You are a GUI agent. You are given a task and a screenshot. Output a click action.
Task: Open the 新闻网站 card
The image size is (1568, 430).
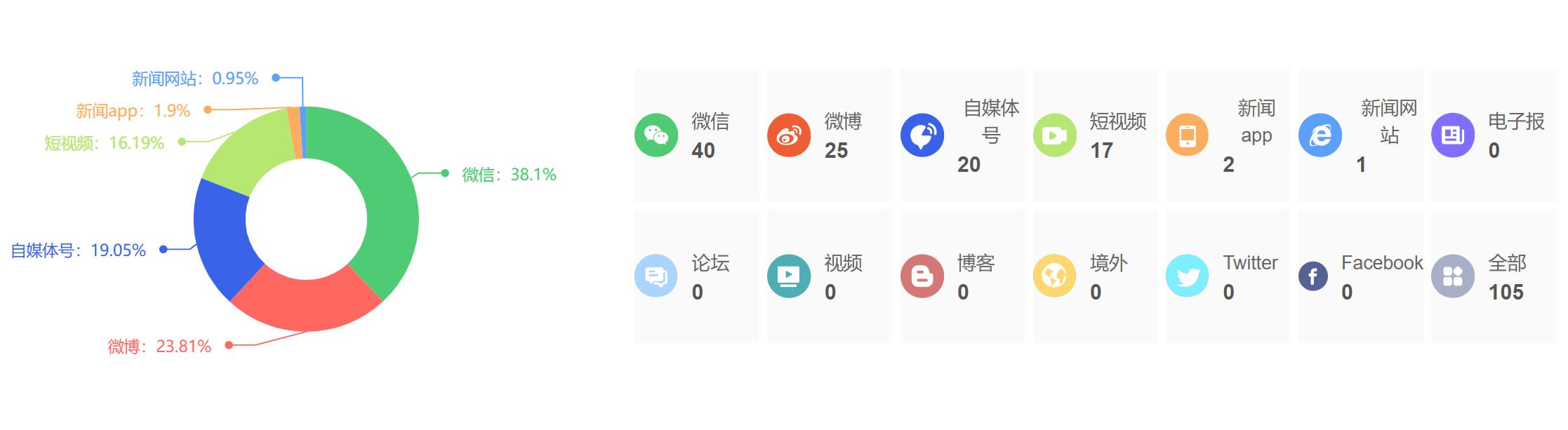(1360, 135)
